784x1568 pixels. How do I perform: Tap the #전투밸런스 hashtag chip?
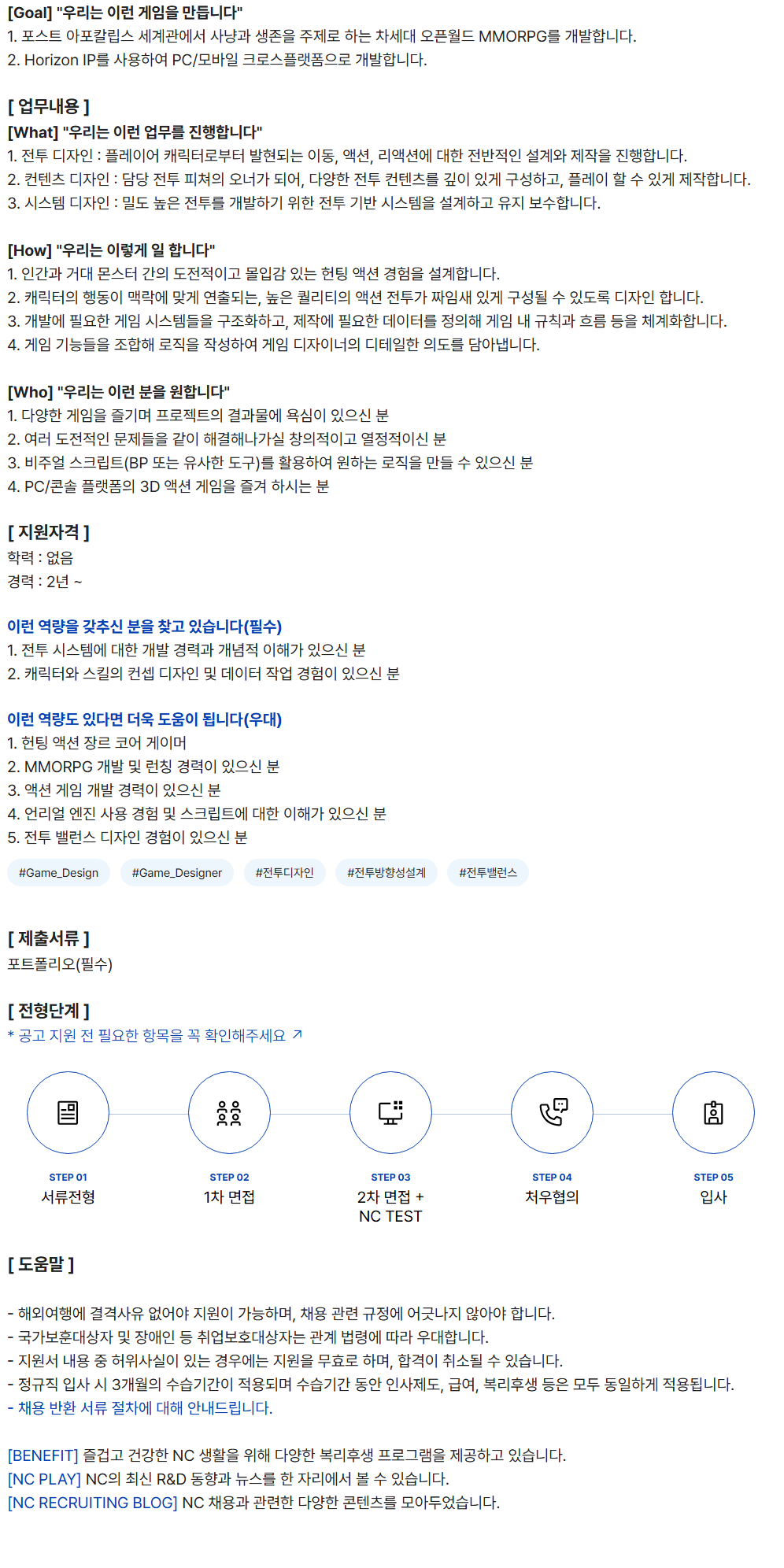pyautogui.click(x=488, y=873)
